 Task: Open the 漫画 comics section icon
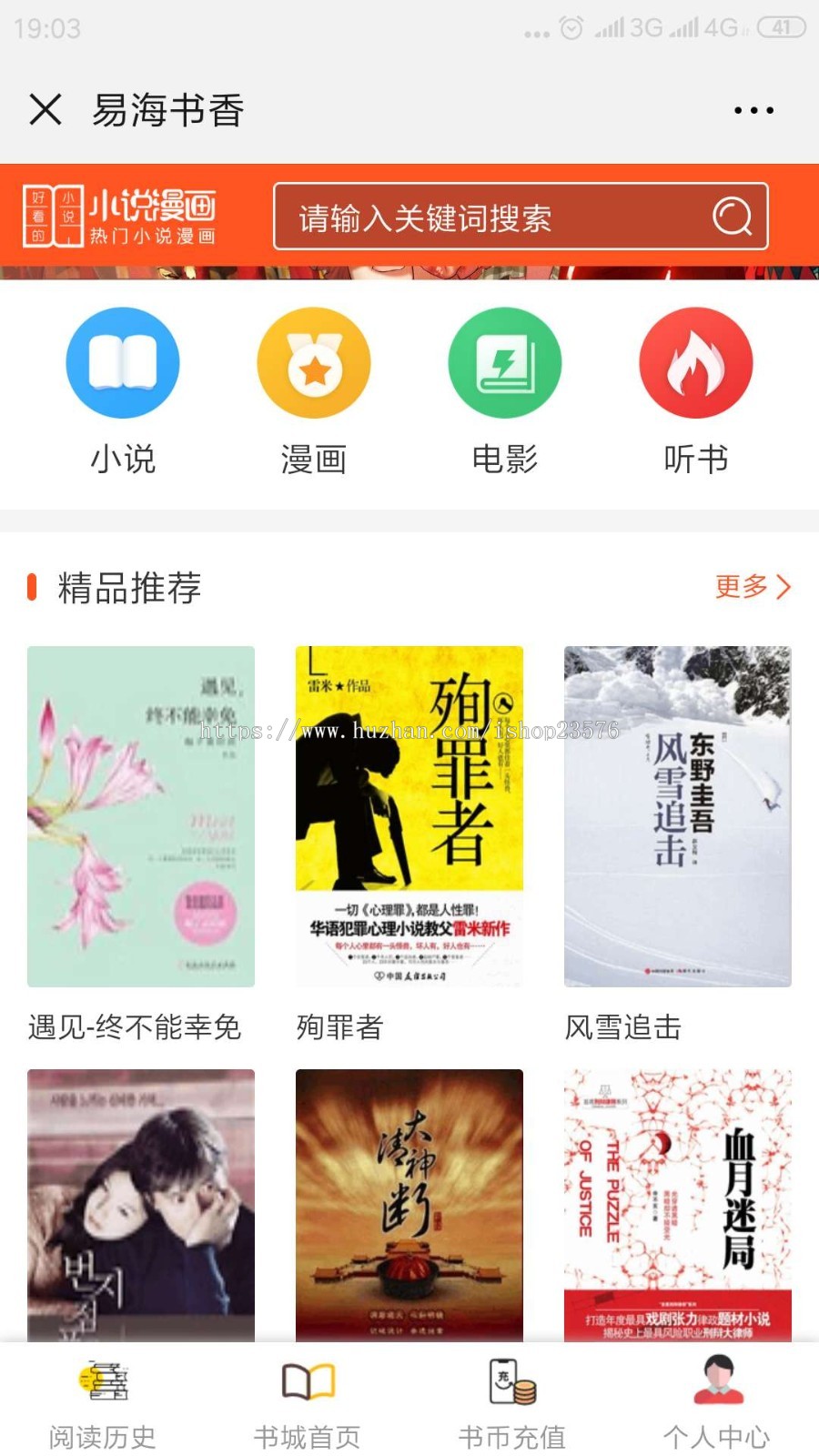point(313,361)
